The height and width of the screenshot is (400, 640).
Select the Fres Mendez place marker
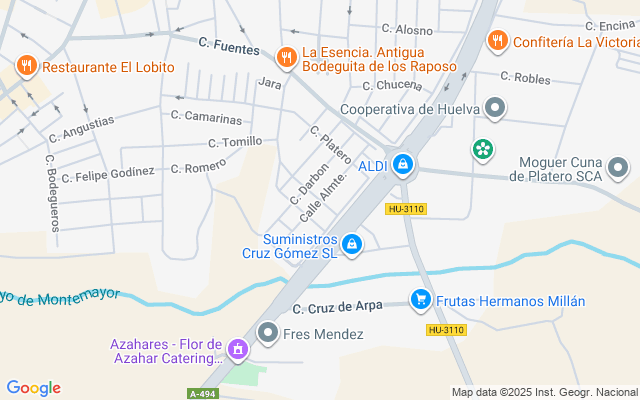click(268, 333)
